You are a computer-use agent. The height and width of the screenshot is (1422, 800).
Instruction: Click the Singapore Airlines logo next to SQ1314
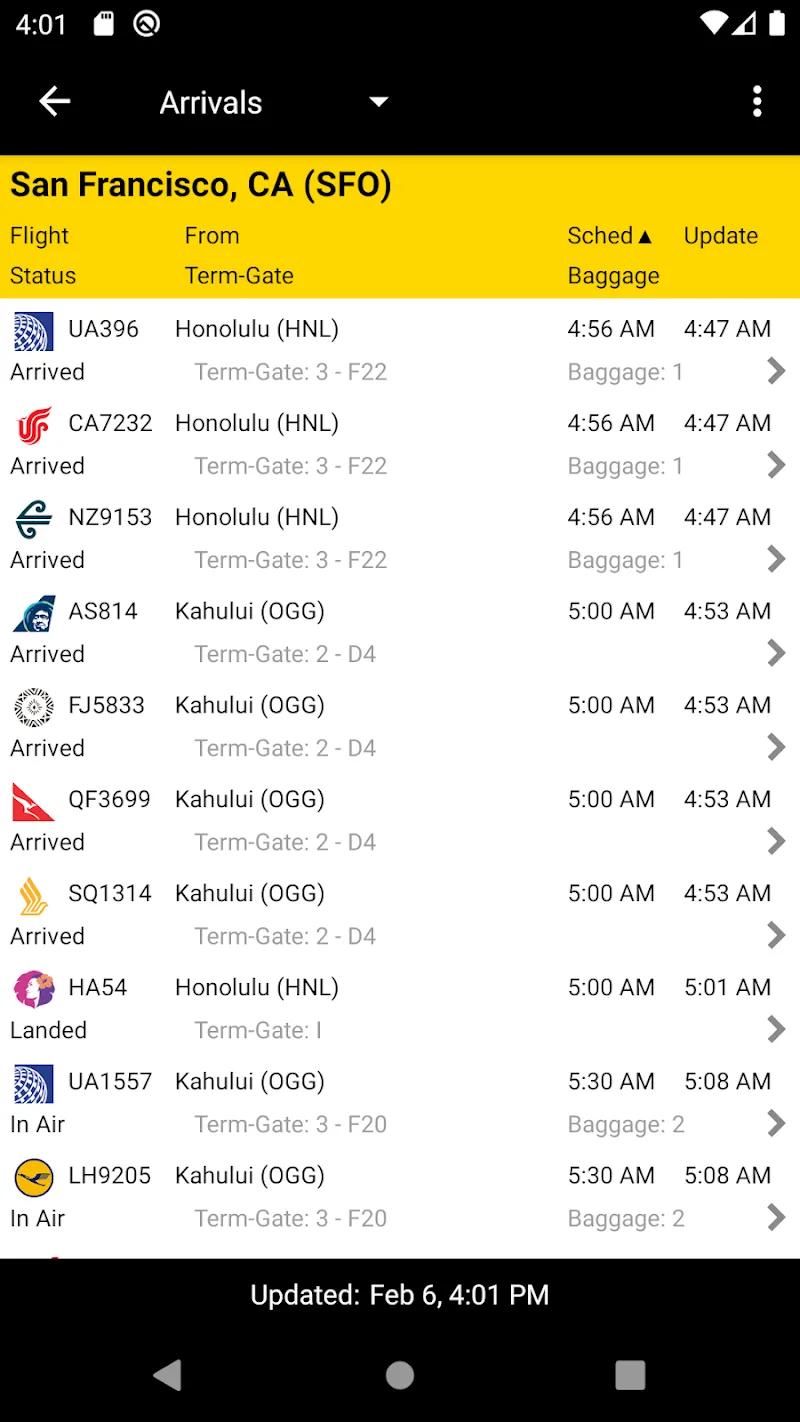pyautogui.click(x=33, y=893)
